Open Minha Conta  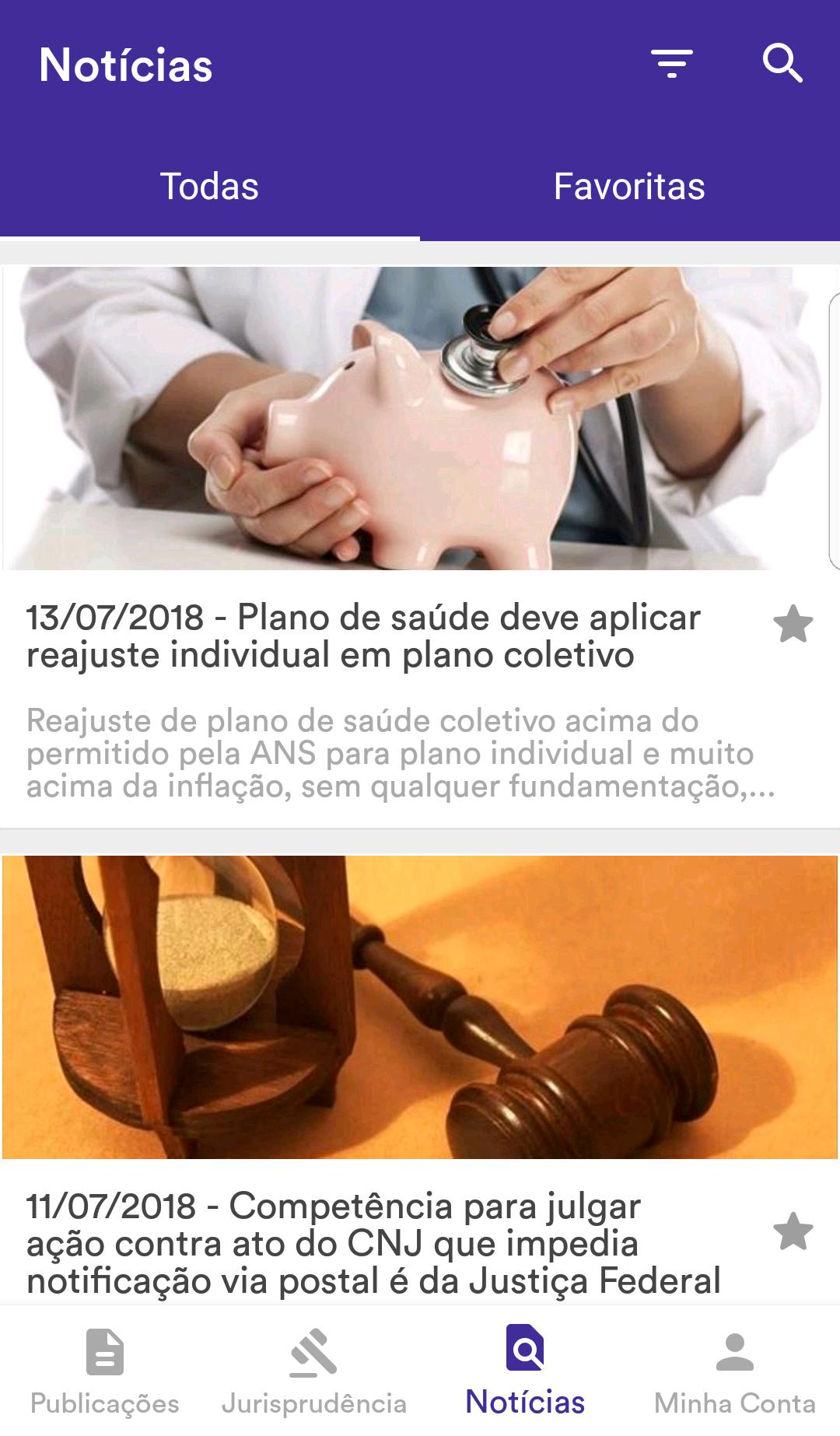point(734,1372)
